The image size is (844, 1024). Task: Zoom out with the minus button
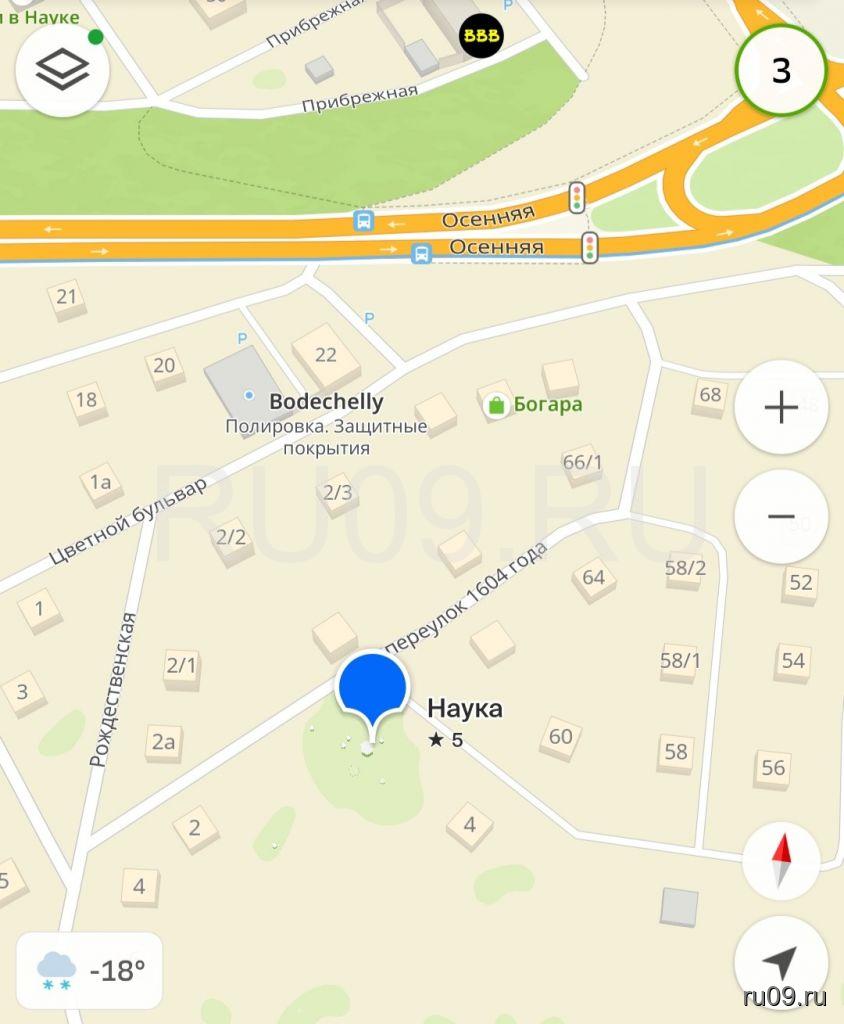click(781, 517)
